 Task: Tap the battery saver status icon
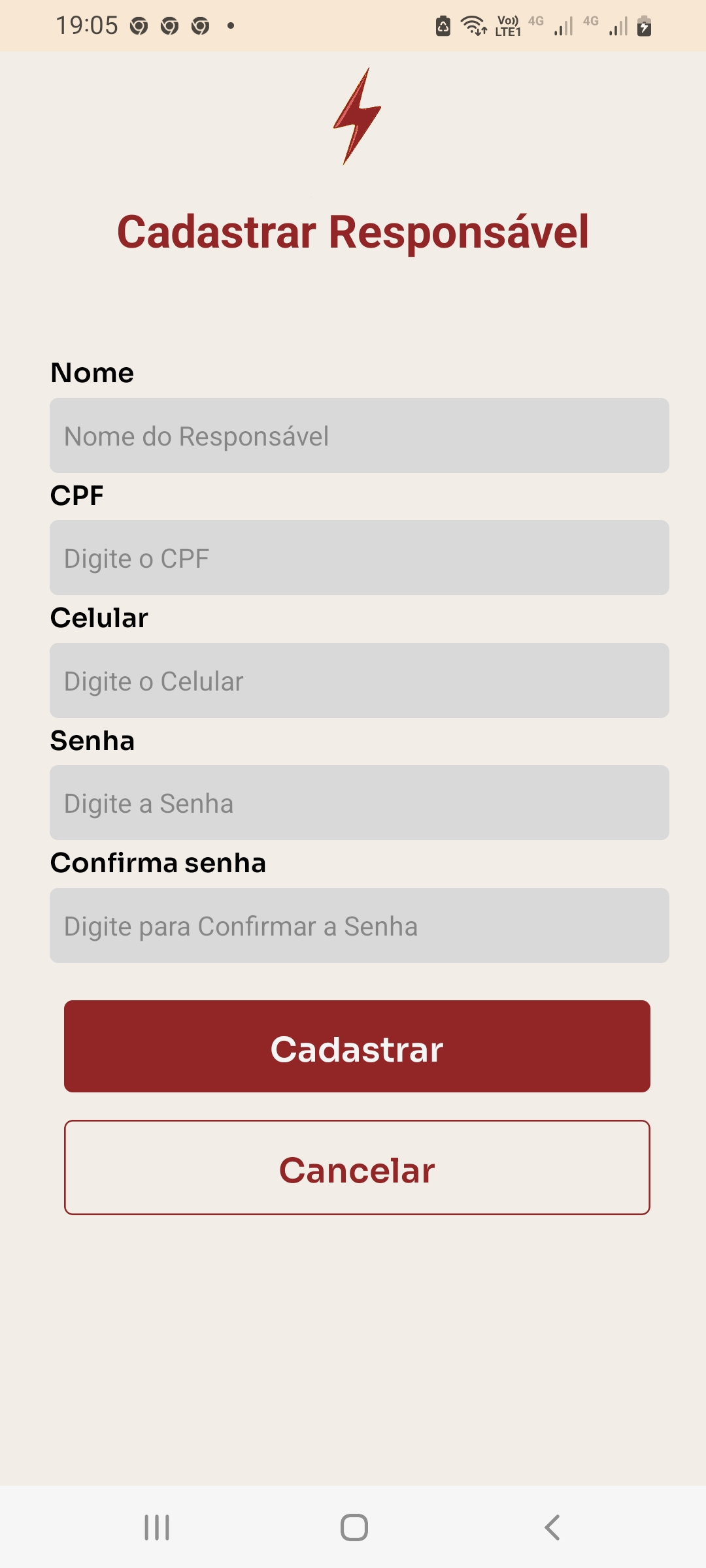click(x=443, y=26)
